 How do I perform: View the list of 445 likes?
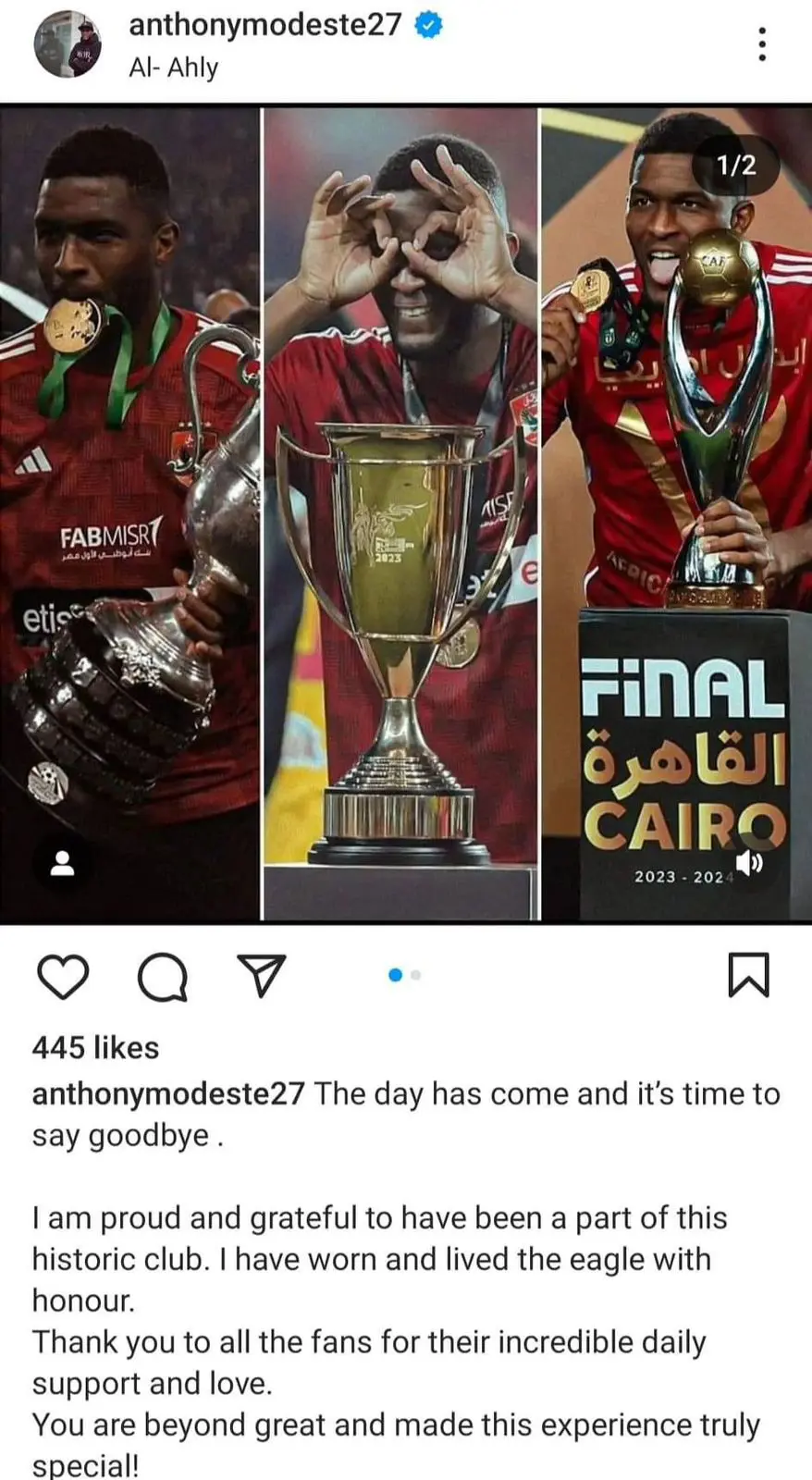(x=95, y=1047)
